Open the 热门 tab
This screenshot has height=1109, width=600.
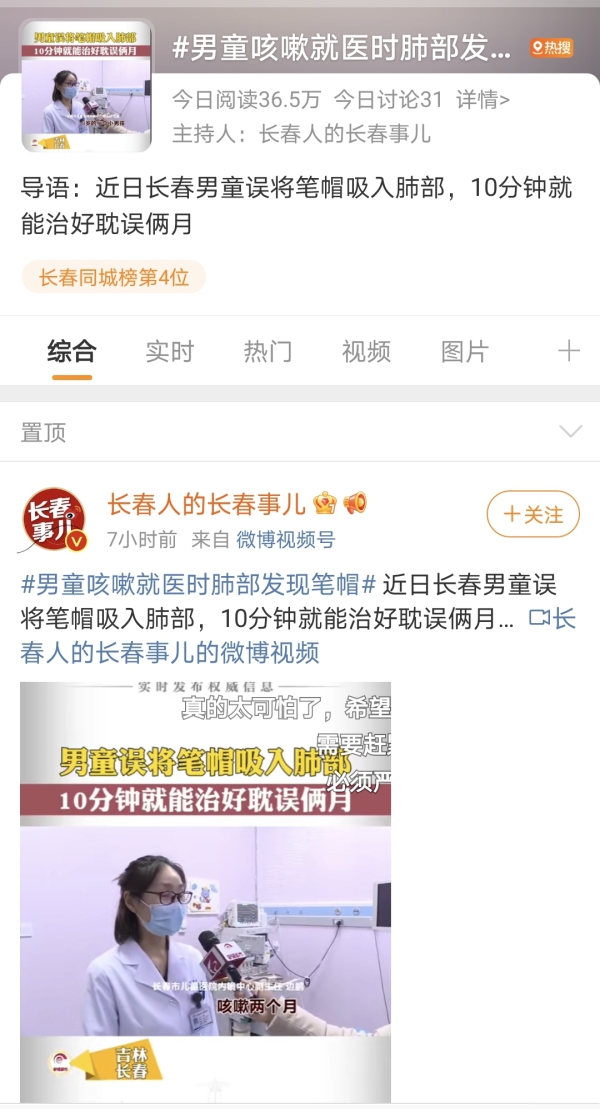268,352
